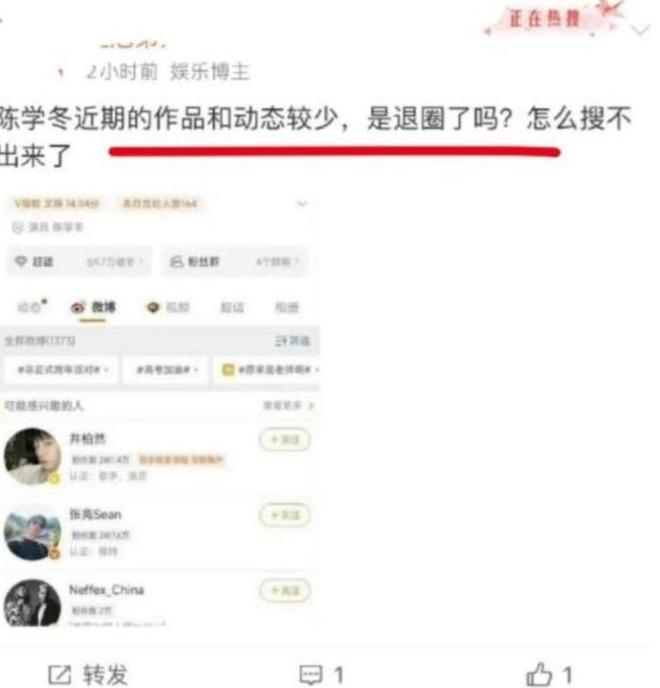Repost this Weibo via 转发
660x688 pixels.
coord(88,675)
